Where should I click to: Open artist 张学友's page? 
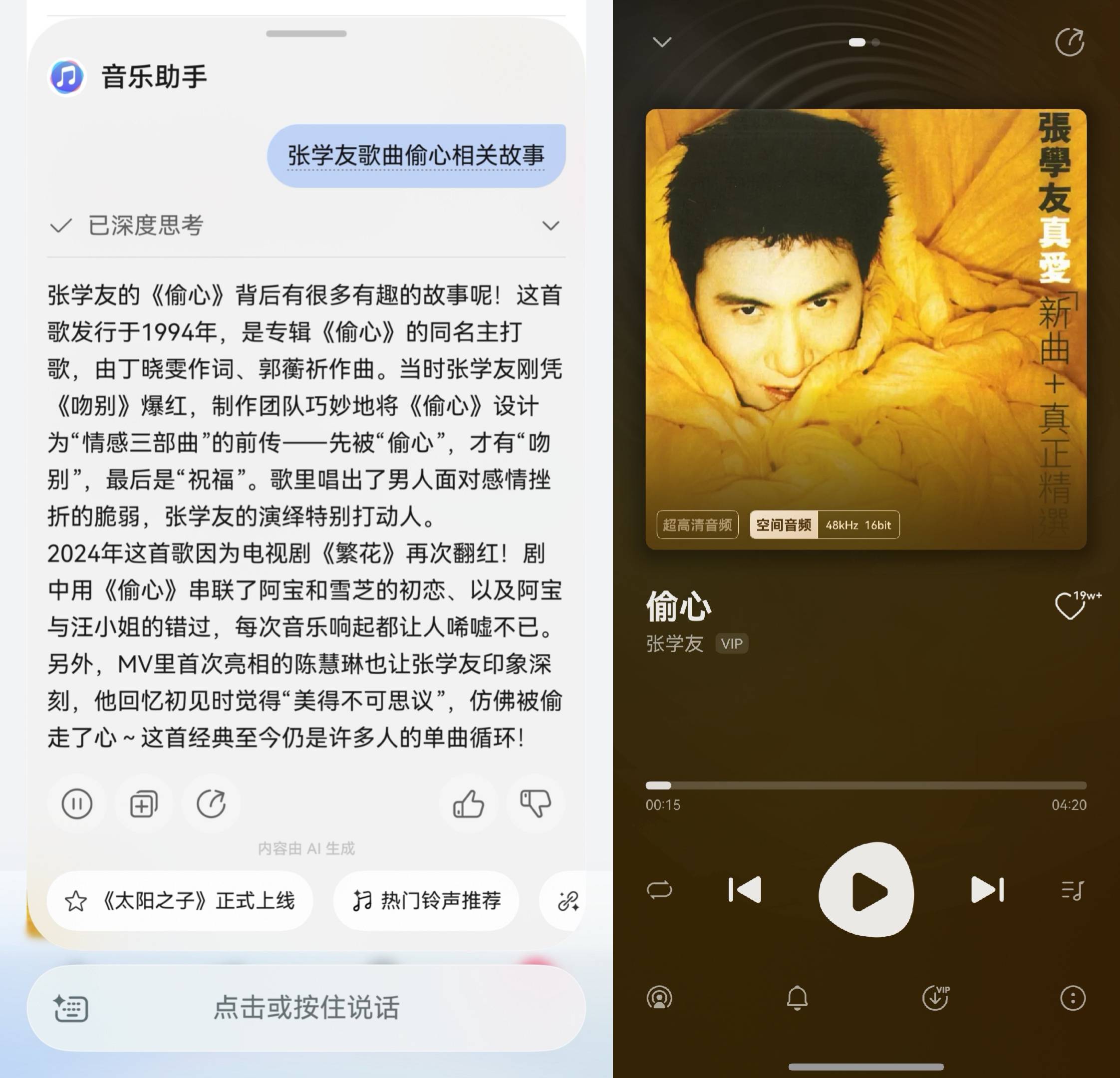(674, 644)
